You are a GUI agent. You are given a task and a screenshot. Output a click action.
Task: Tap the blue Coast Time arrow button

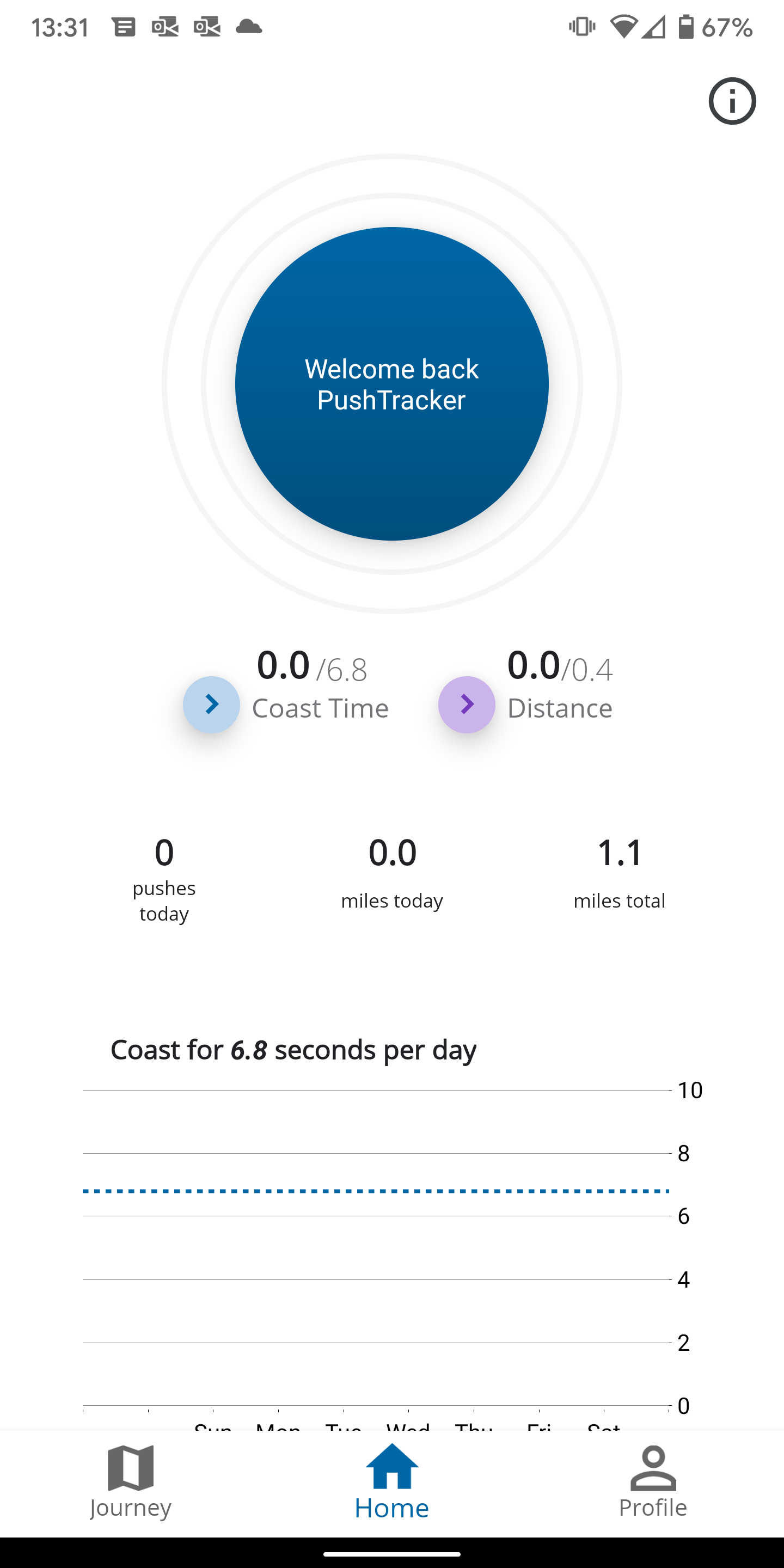click(x=211, y=705)
